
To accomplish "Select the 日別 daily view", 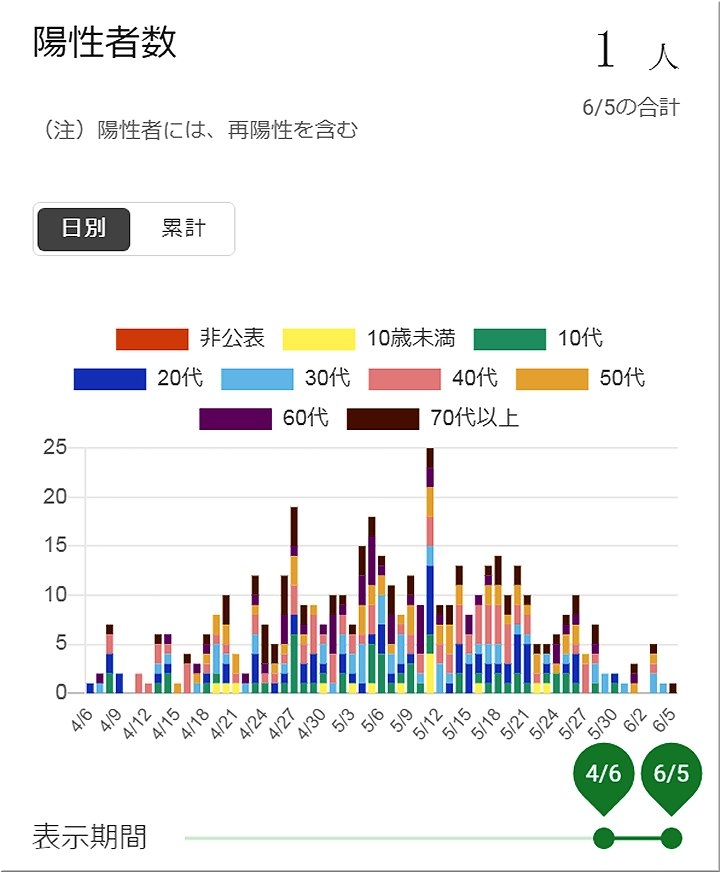I will pos(84,228).
